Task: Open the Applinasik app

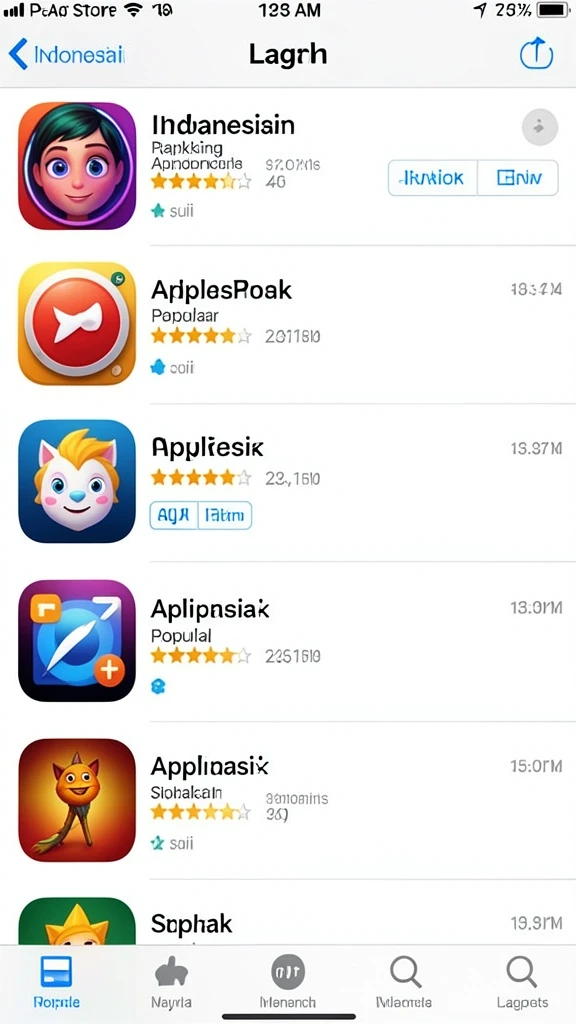Action: (288, 800)
